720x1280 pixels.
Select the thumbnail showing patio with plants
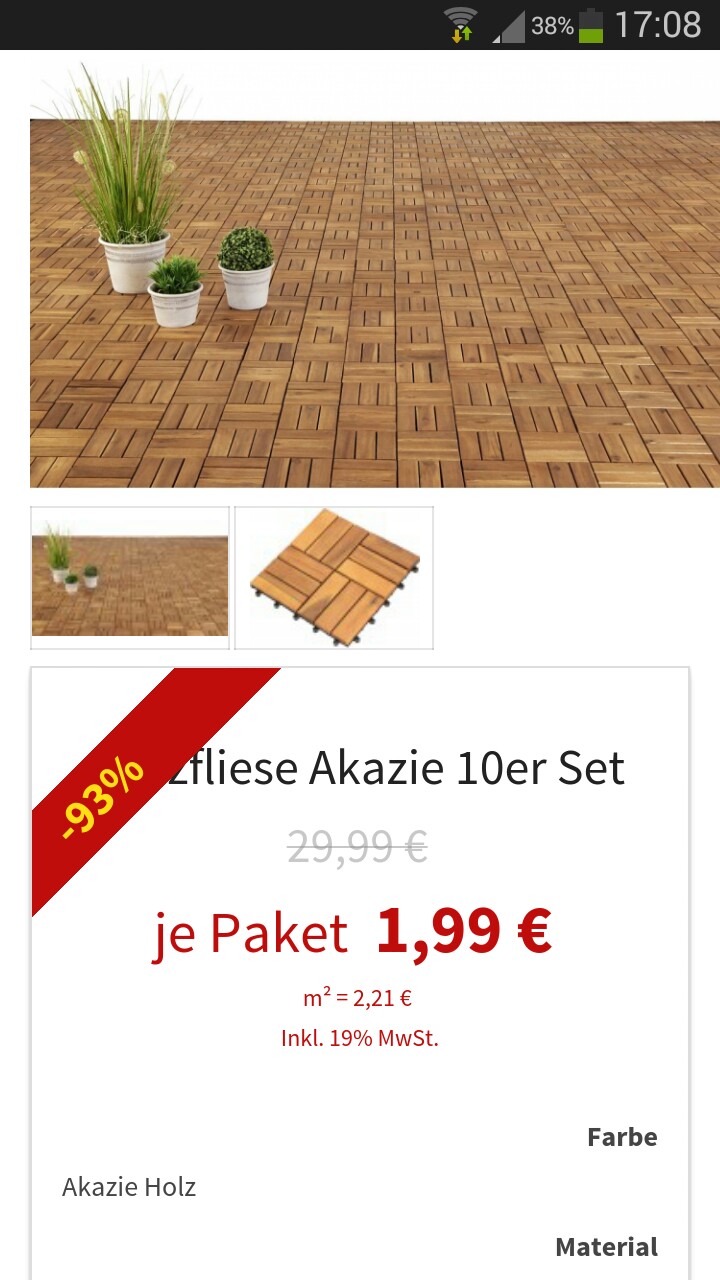(x=130, y=578)
